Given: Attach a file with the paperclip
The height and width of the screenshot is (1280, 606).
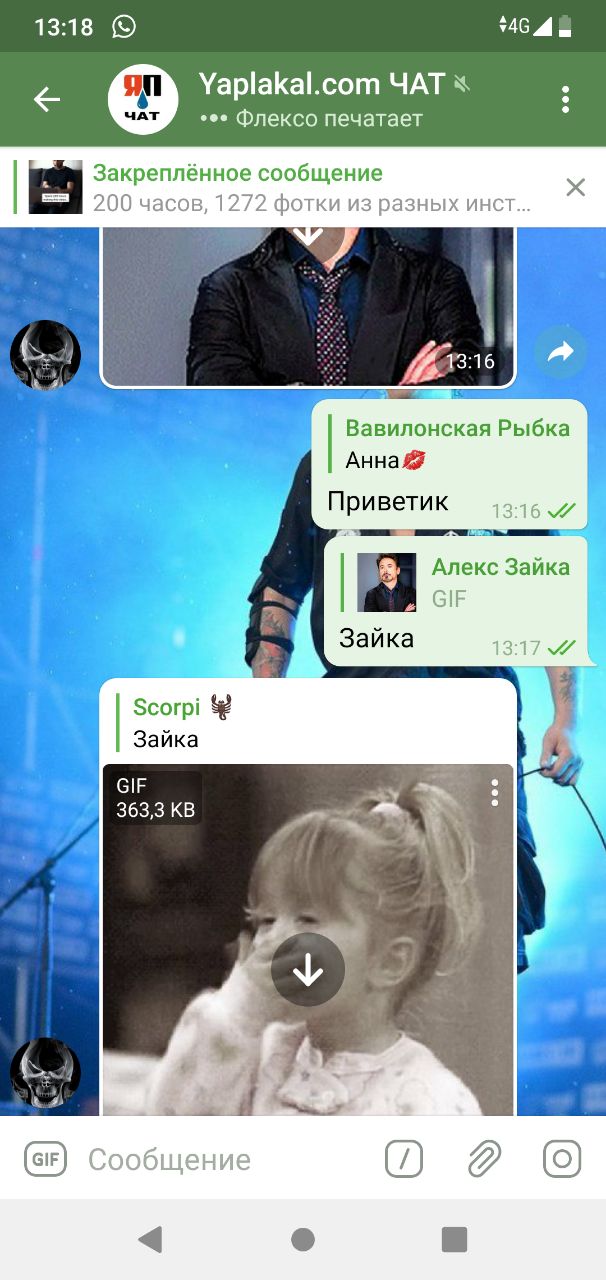Looking at the screenshot, I should click(484, 1160).
